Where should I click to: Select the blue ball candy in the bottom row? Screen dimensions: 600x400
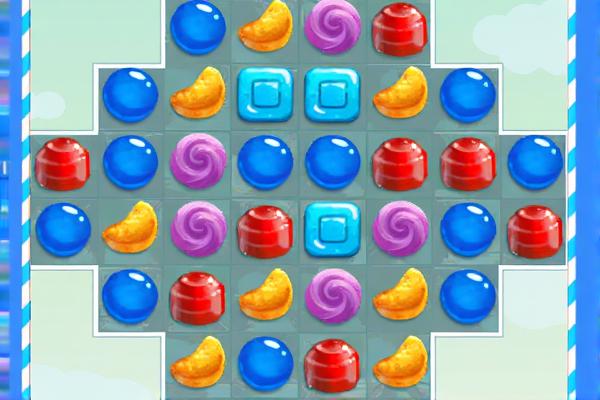(265, 362)
